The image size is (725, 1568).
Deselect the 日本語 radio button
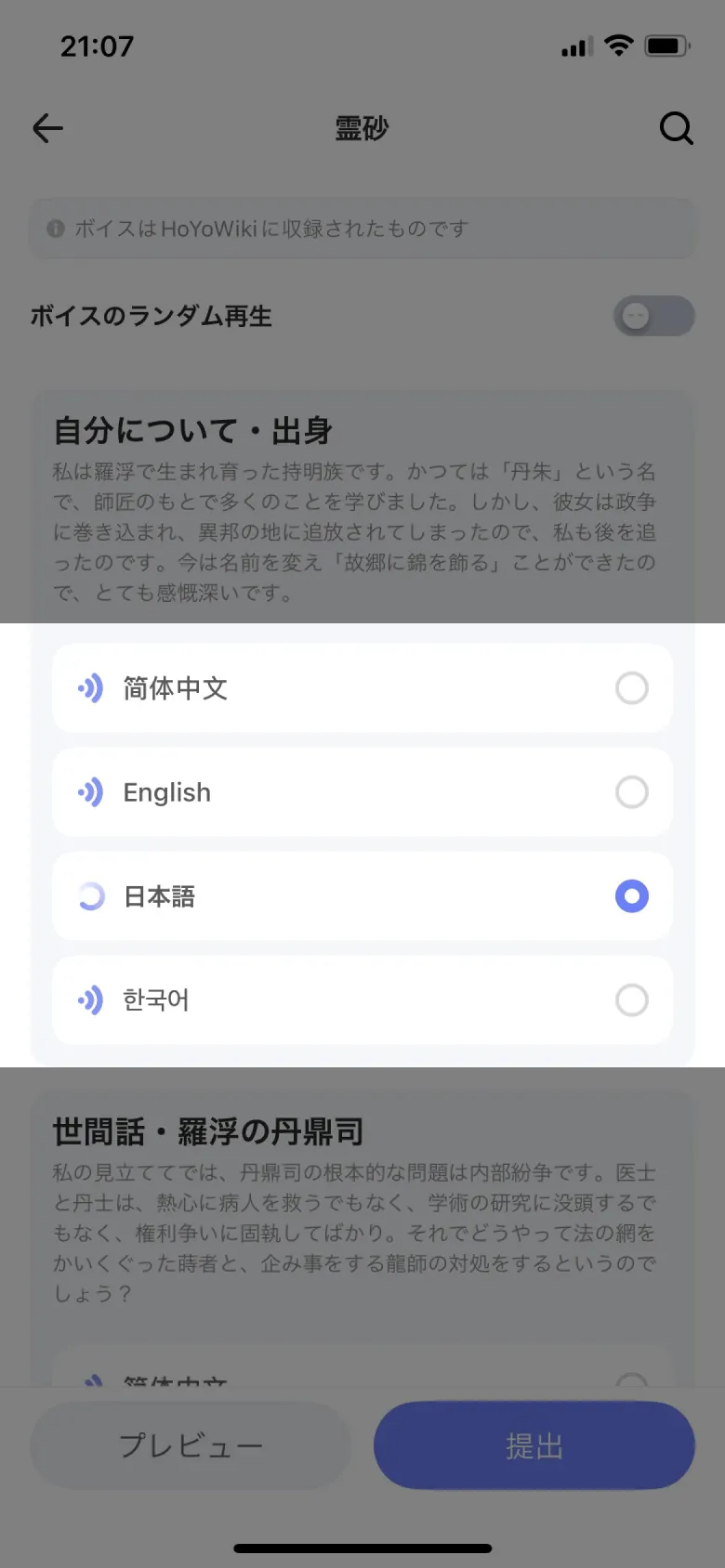click(632, 896)
